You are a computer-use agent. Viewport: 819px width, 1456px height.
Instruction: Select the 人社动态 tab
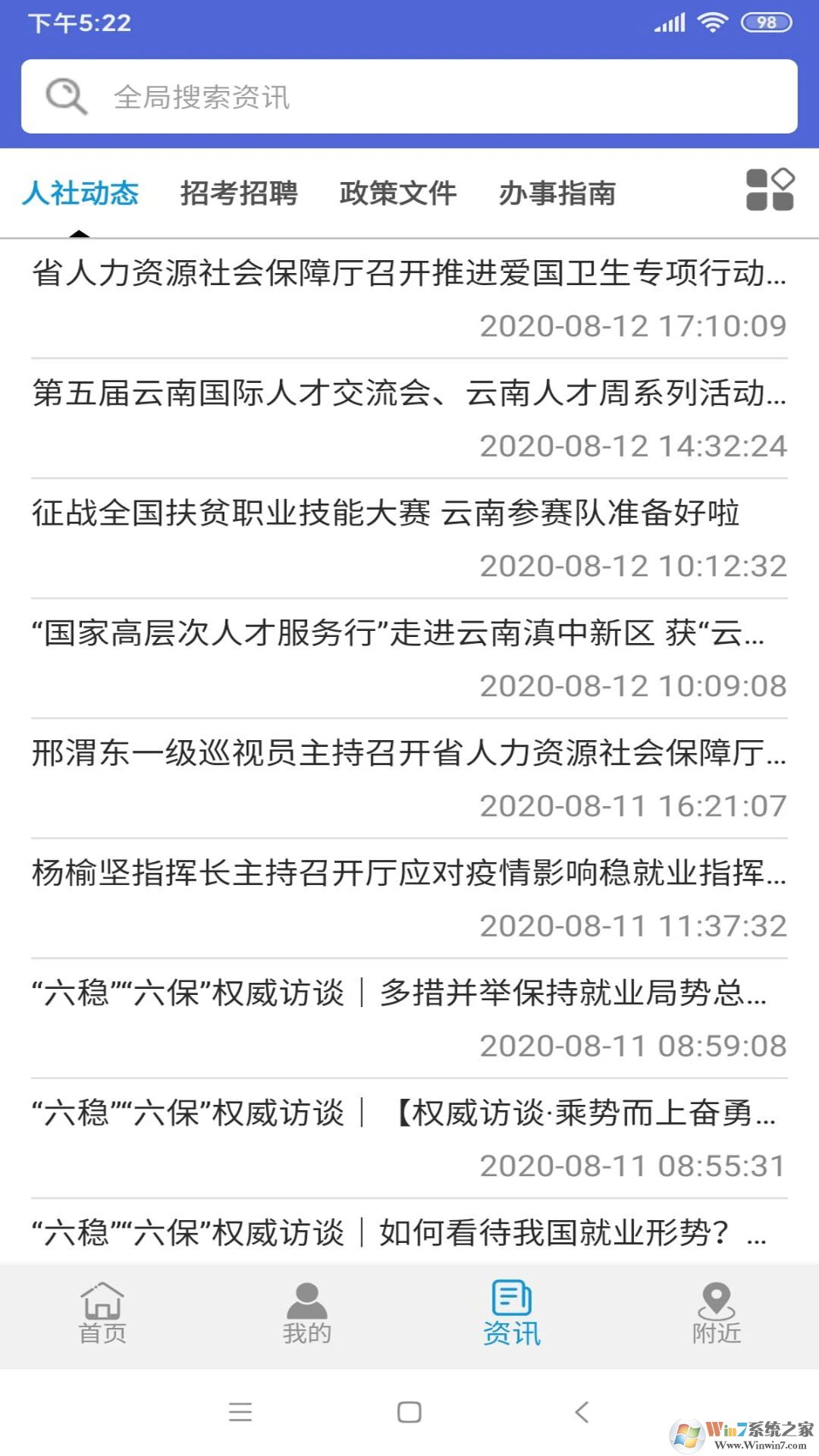click(x=80, y=193)
